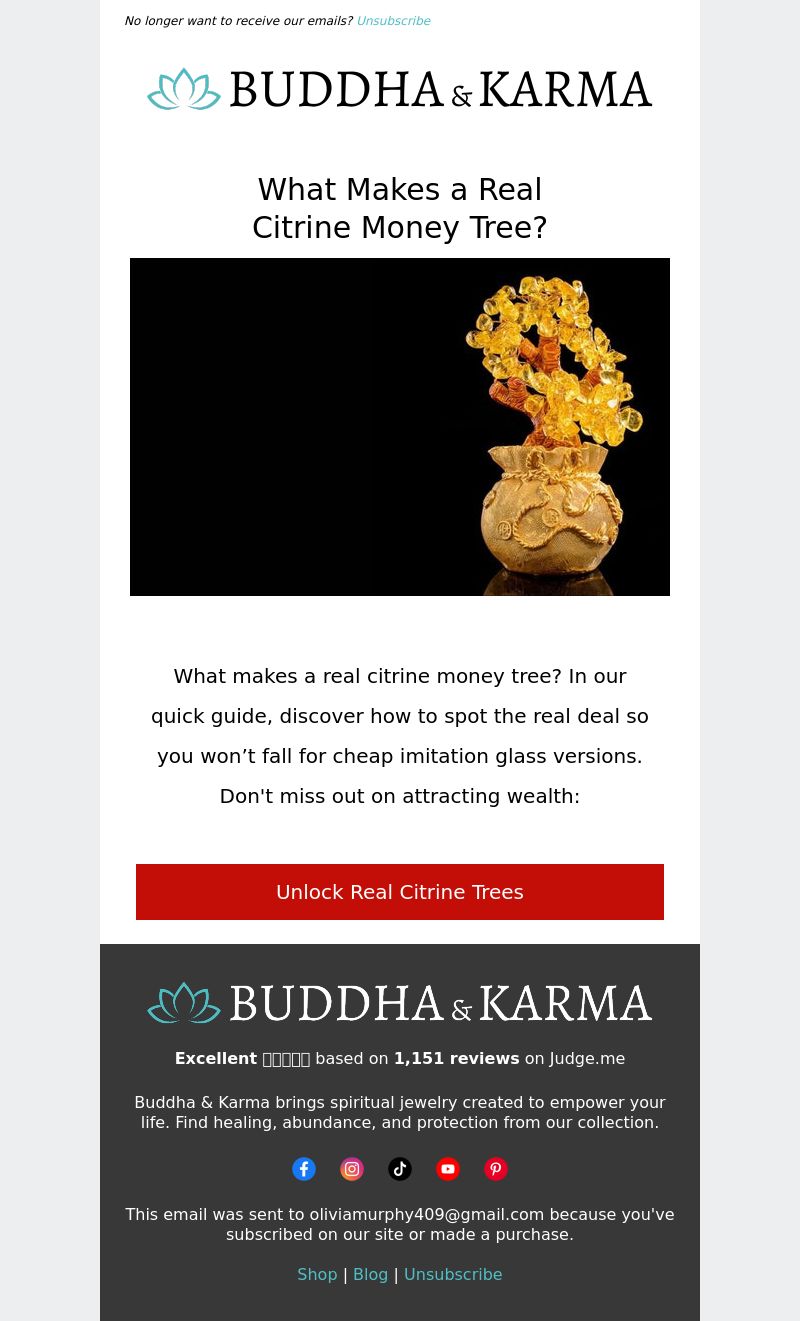Image resolution: width=800 pixels, height=1321 pixels.
Task: Tap the Unlock Real Citrine Trees button
Action: pyautogui.click(x=400, y=892)
